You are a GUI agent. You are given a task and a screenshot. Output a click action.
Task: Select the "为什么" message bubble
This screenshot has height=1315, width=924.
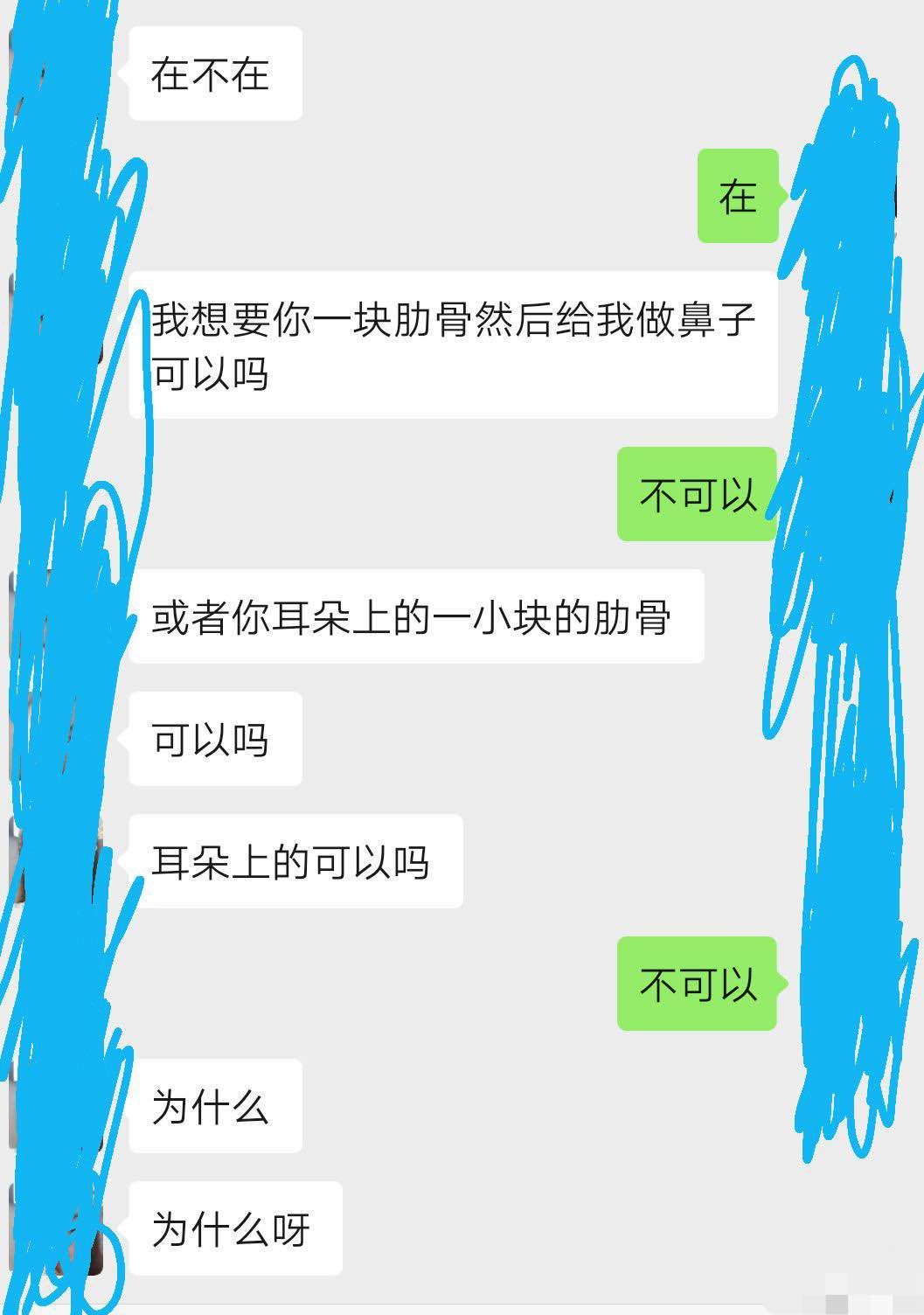click(x=215, y=1105)
